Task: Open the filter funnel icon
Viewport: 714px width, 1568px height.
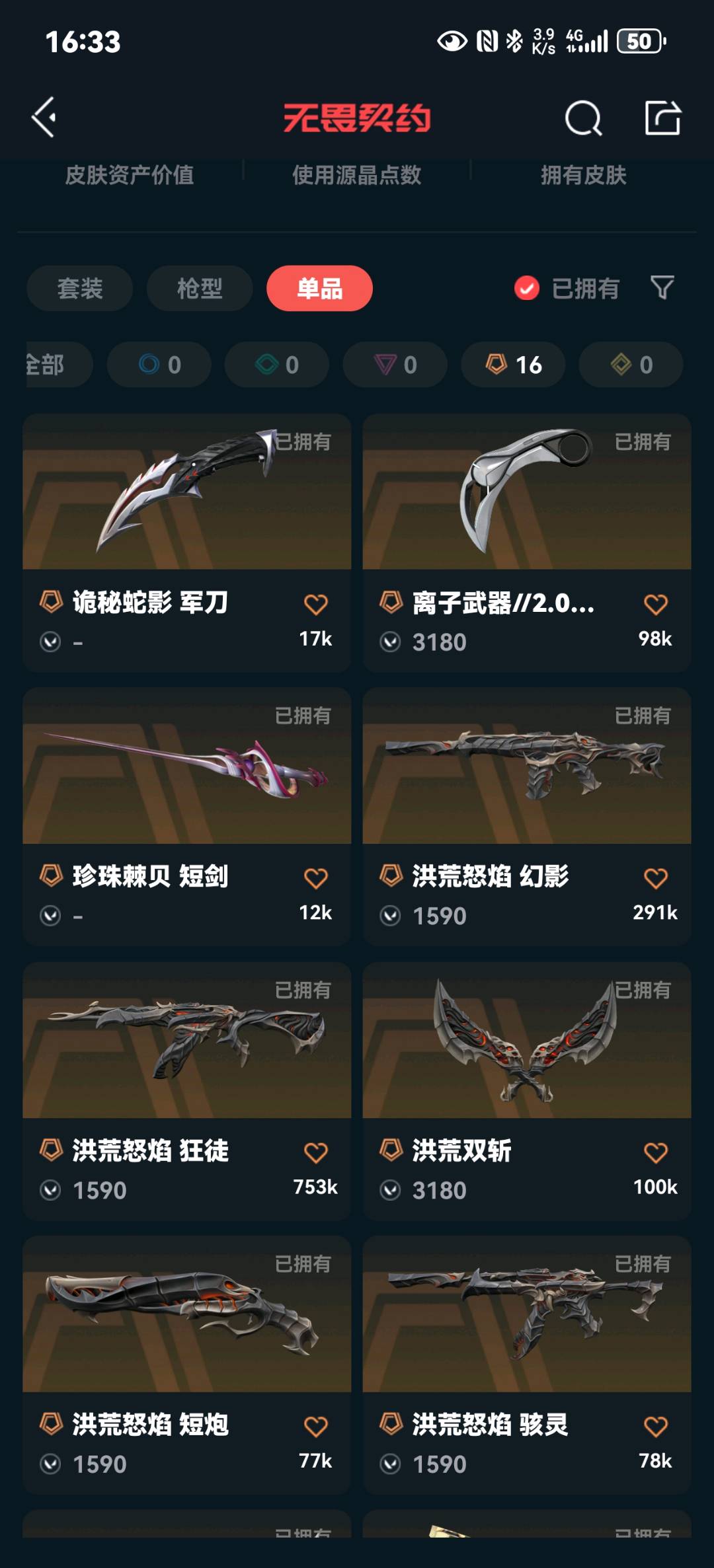Action: pyautogui.click(x=662, y=288)
